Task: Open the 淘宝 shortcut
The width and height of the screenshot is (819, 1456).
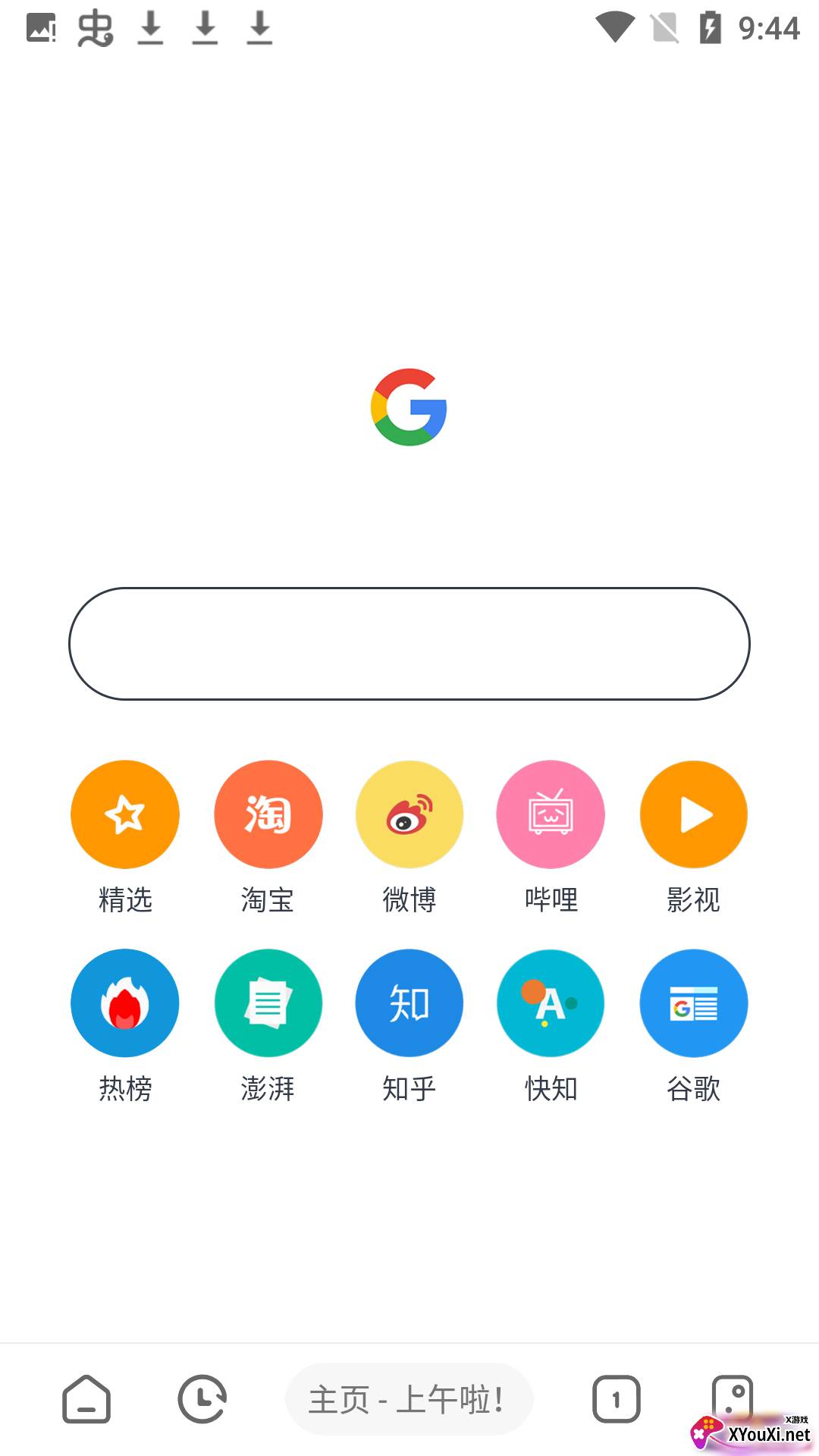Action: pos(268,814)
